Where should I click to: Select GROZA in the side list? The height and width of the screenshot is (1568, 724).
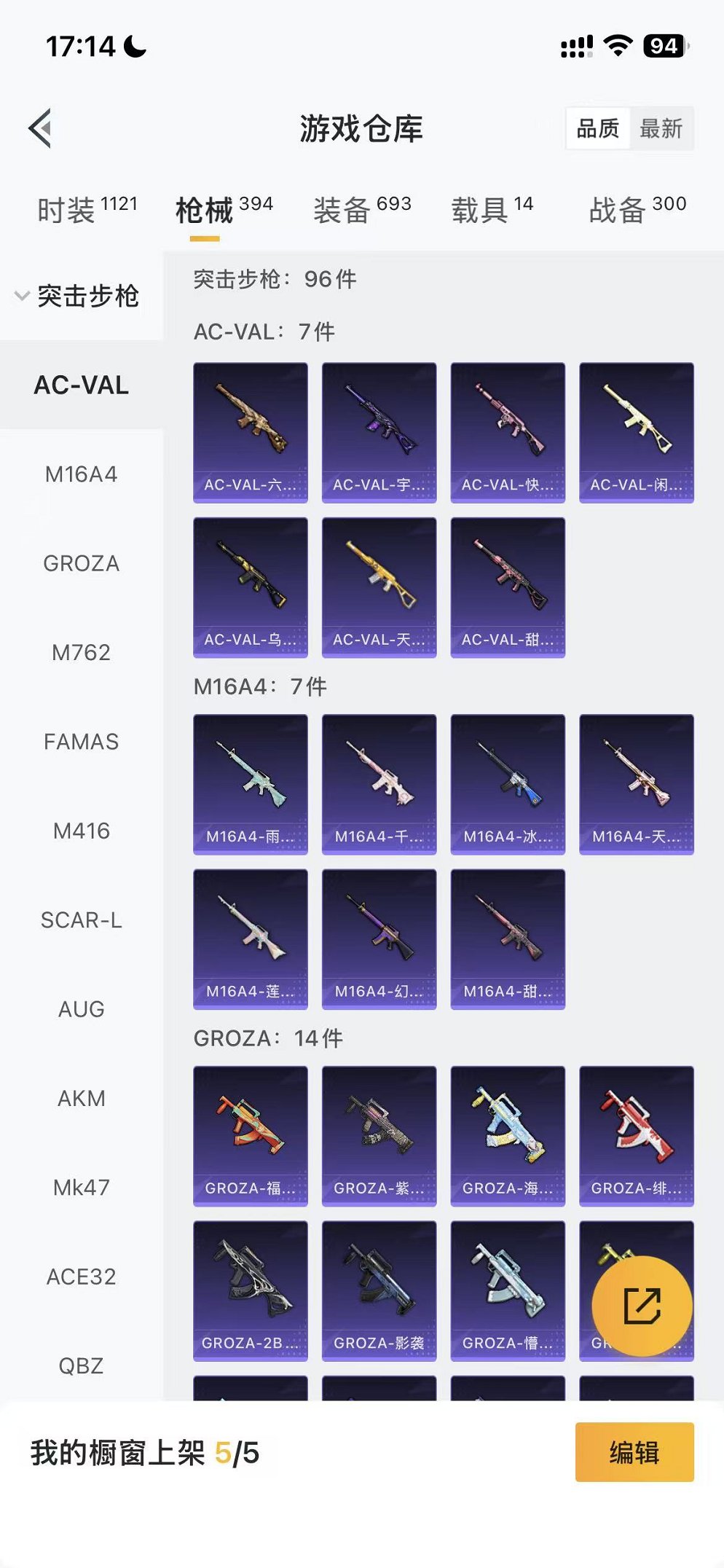point(81,563)
